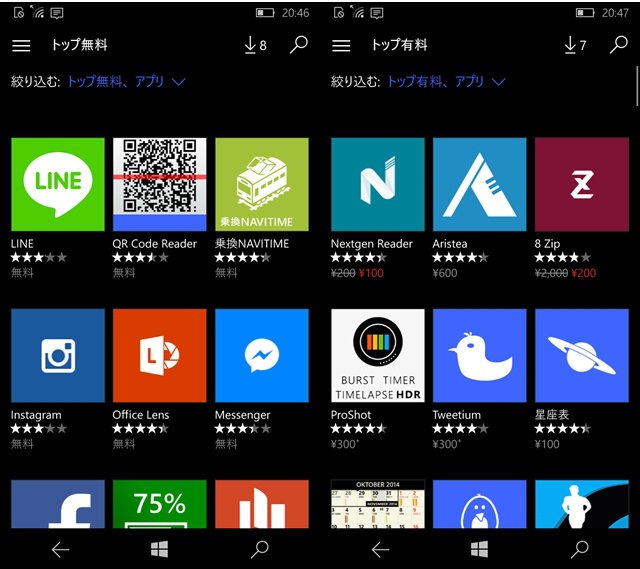View the Aristea app
The image size is (640, 569).
click(479, 185)
